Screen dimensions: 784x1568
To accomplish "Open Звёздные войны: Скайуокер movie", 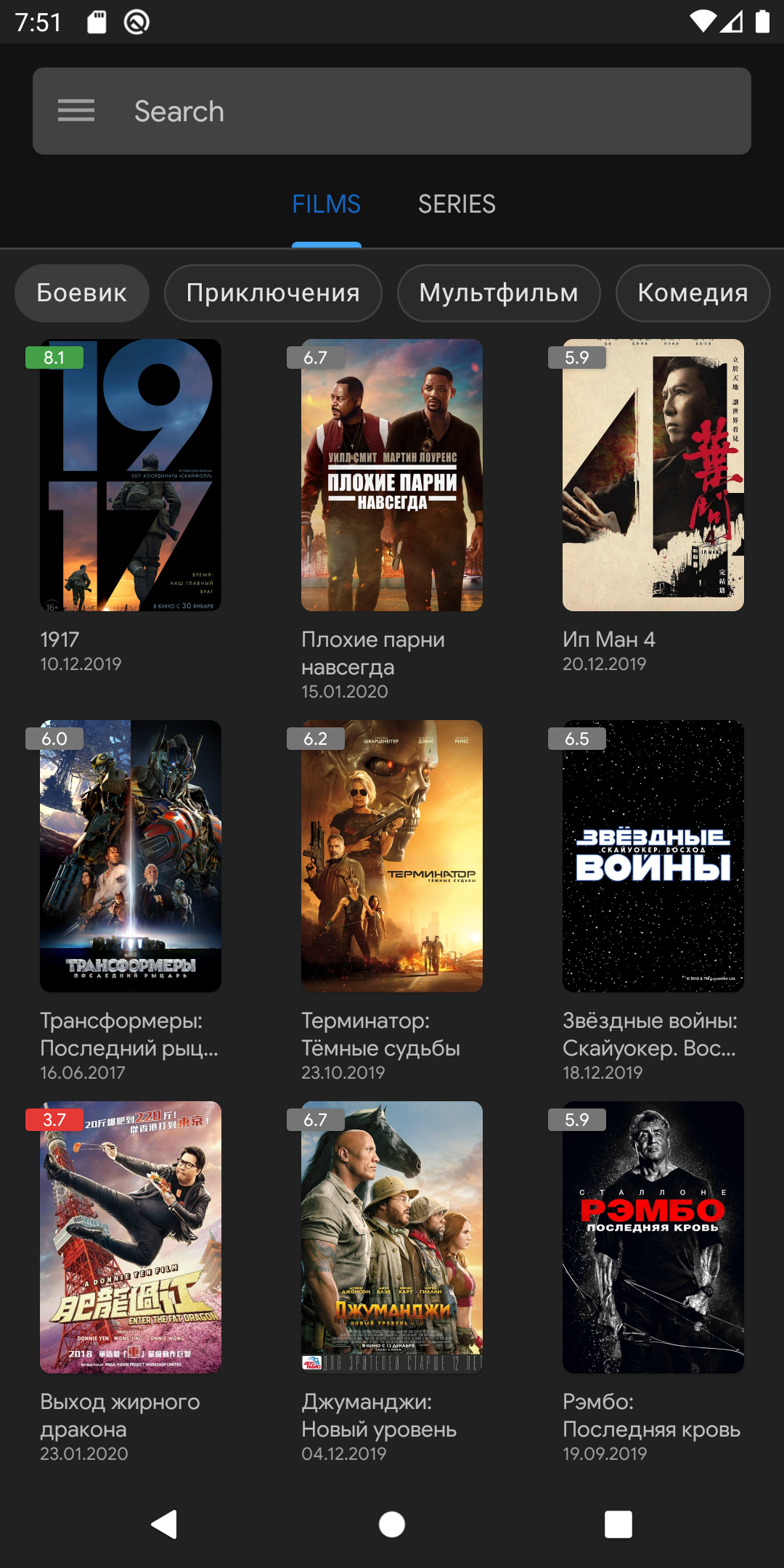I will tap(653, 857).
